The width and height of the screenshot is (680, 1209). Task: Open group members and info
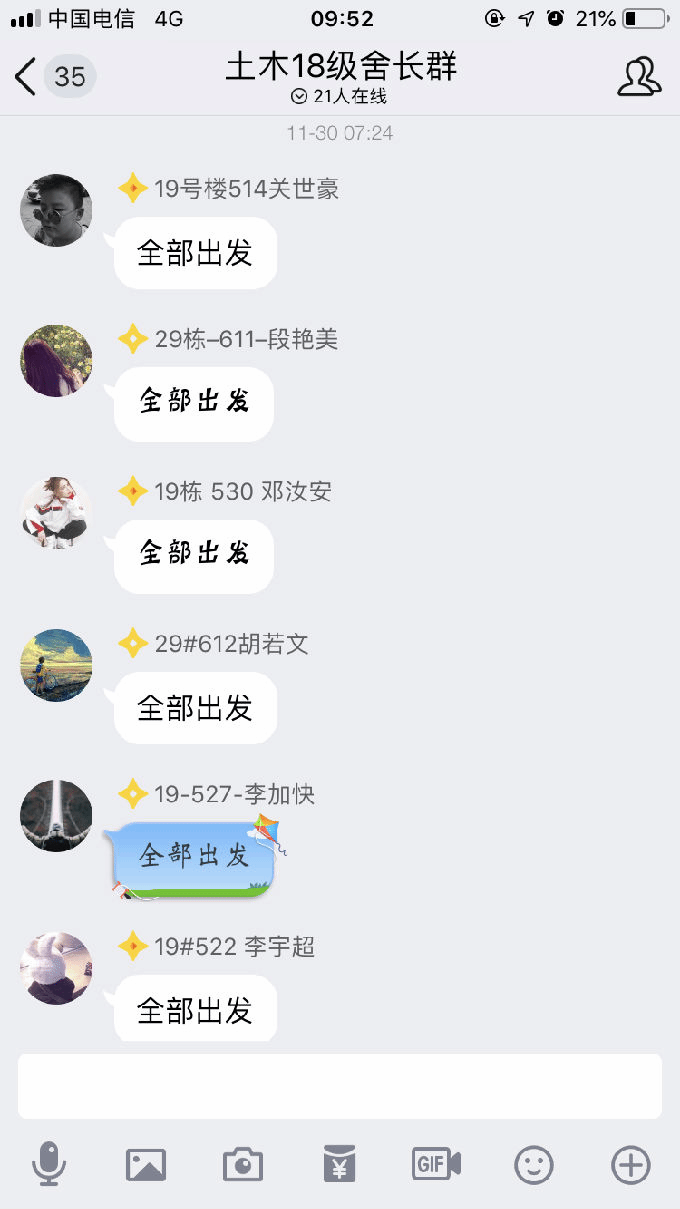click(639, 77)
